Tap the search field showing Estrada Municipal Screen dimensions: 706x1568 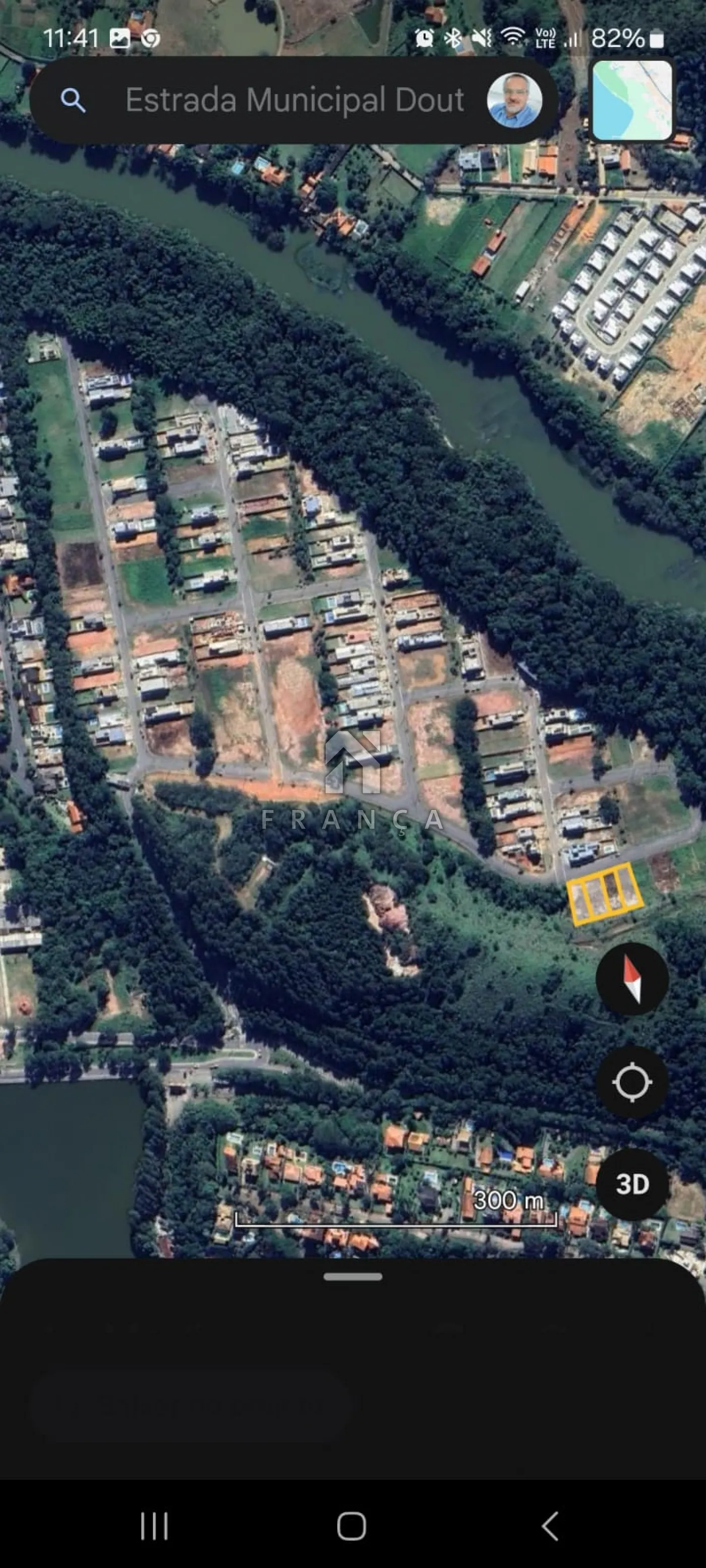(294, 100)
